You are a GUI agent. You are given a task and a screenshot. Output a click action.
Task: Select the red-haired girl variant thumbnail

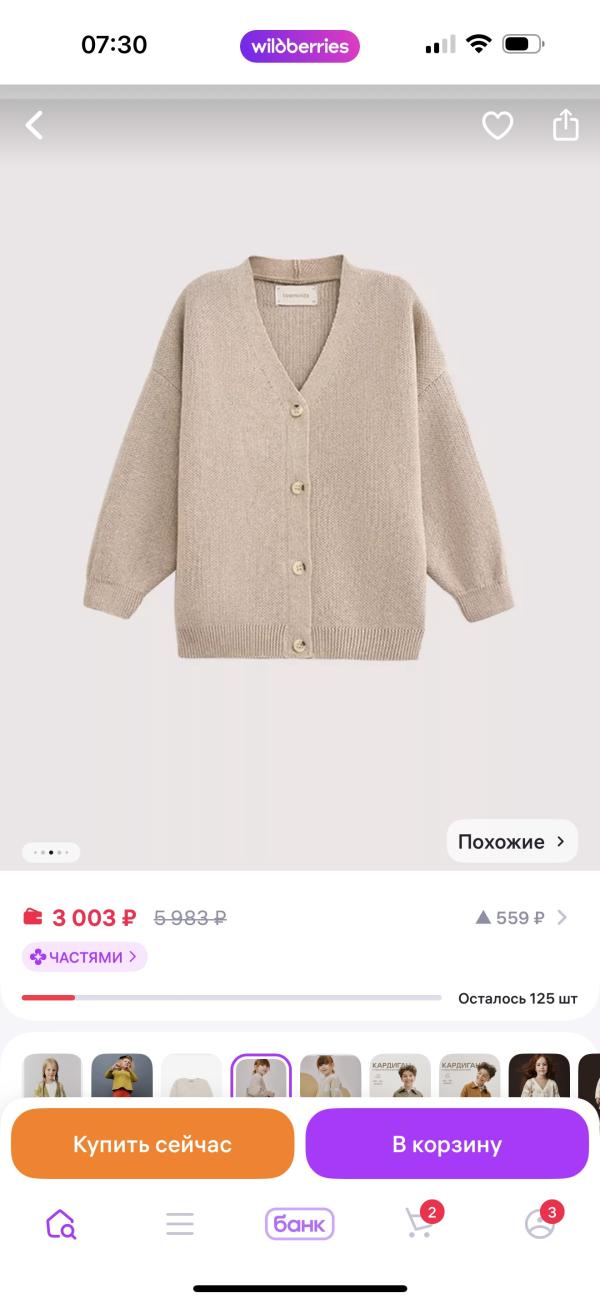pos(538,1078)
